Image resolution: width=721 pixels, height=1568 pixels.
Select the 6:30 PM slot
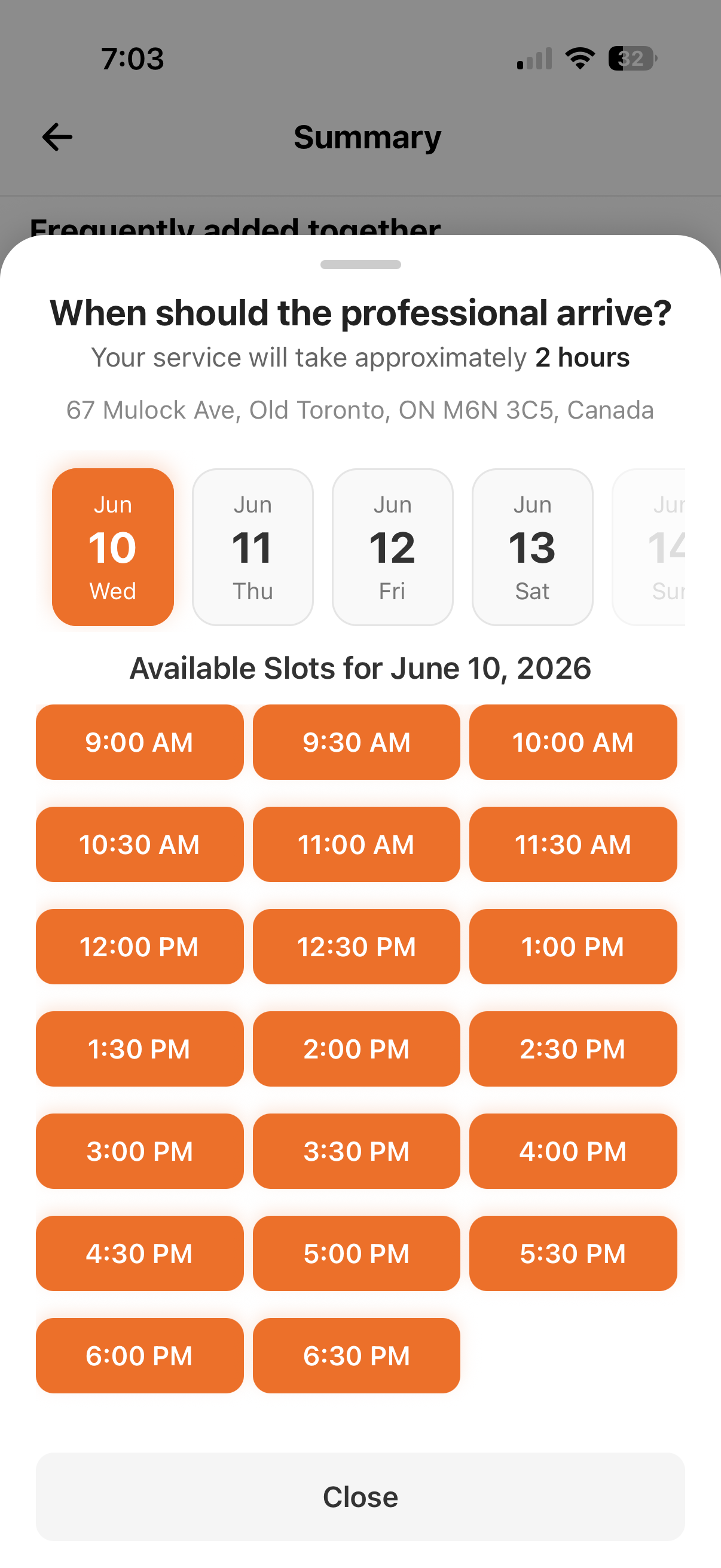[356, 1356]
